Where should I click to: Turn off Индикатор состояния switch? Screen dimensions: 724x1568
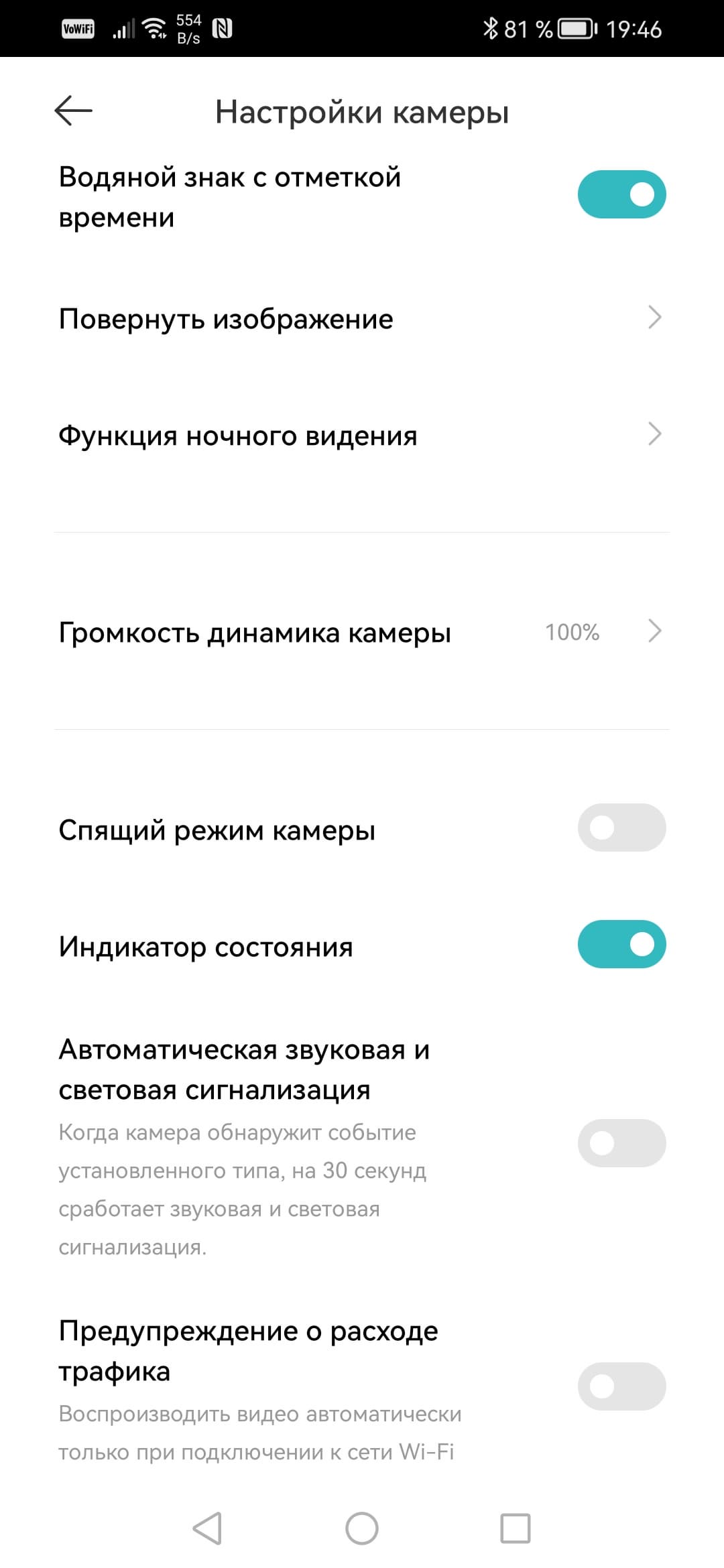(621, 944)
